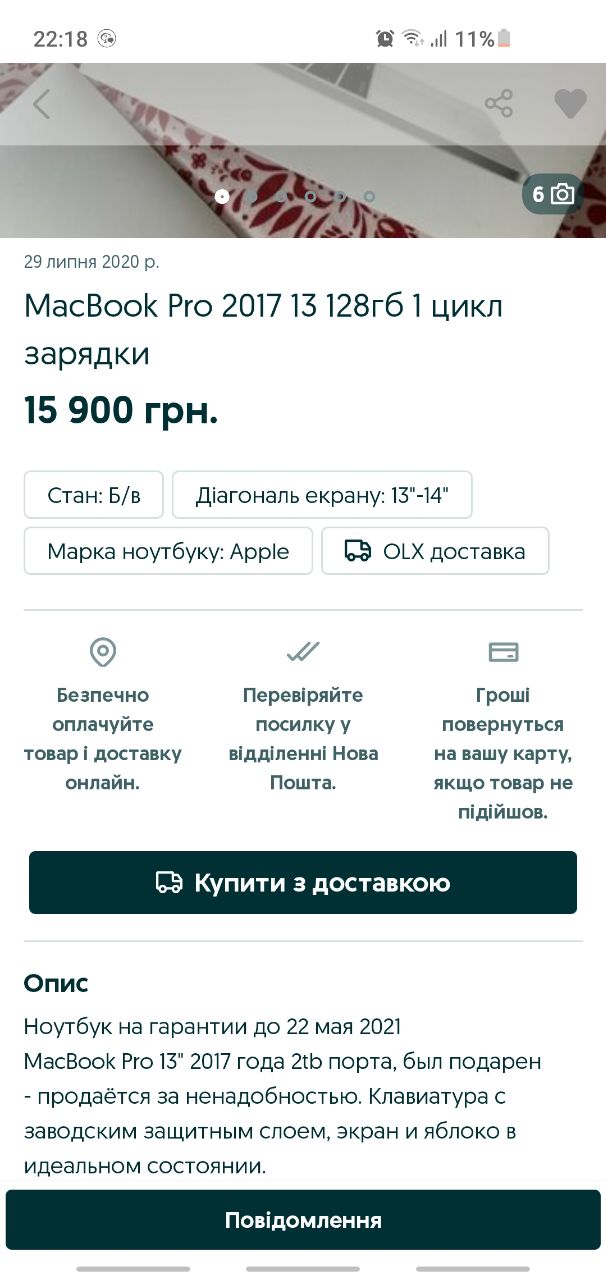Screen dimensions: 606x1280
Task: Open the OLX доставка chip
Action: coord(435,551)
